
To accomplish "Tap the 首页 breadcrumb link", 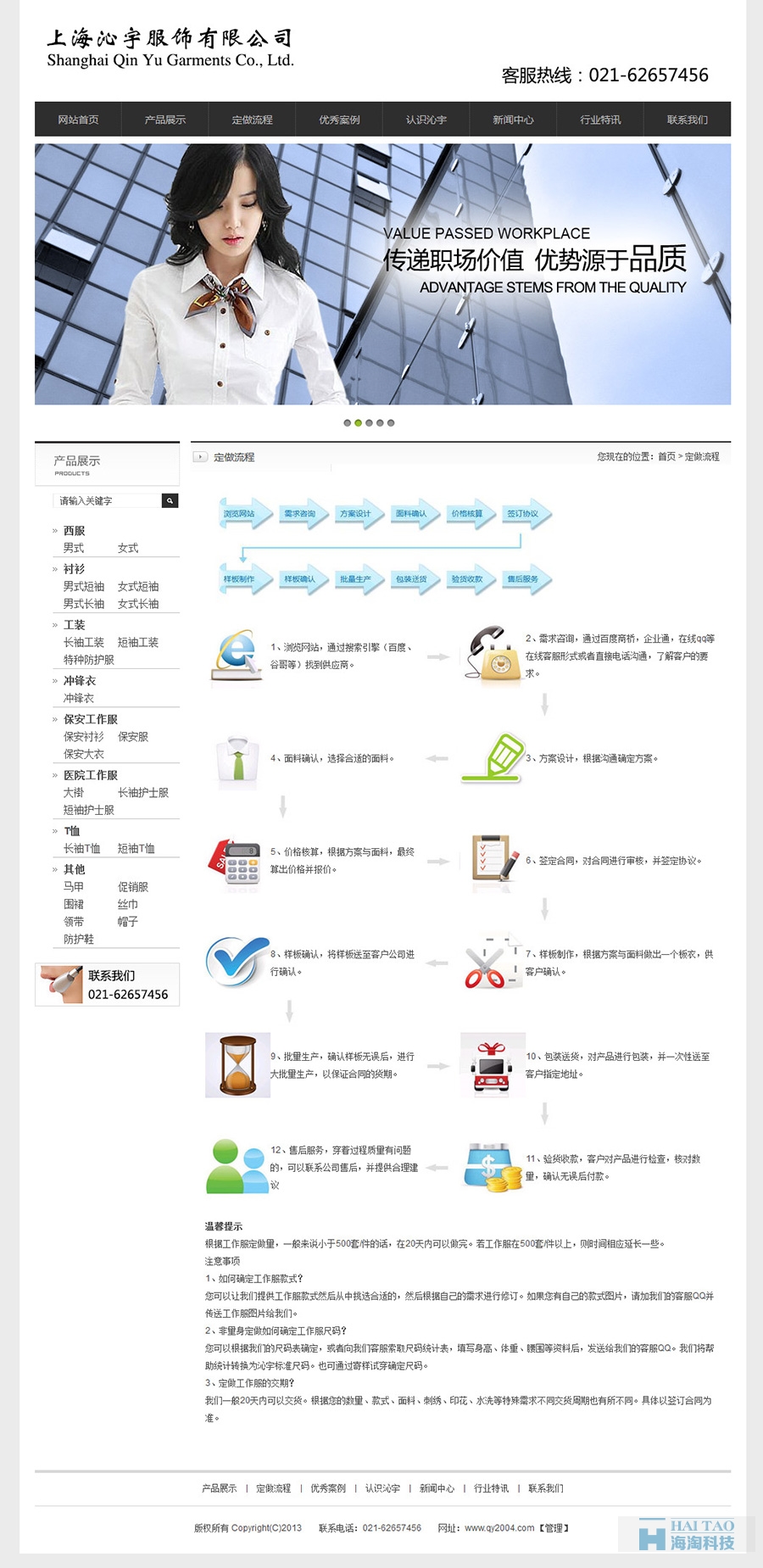I will click(666, 457).
